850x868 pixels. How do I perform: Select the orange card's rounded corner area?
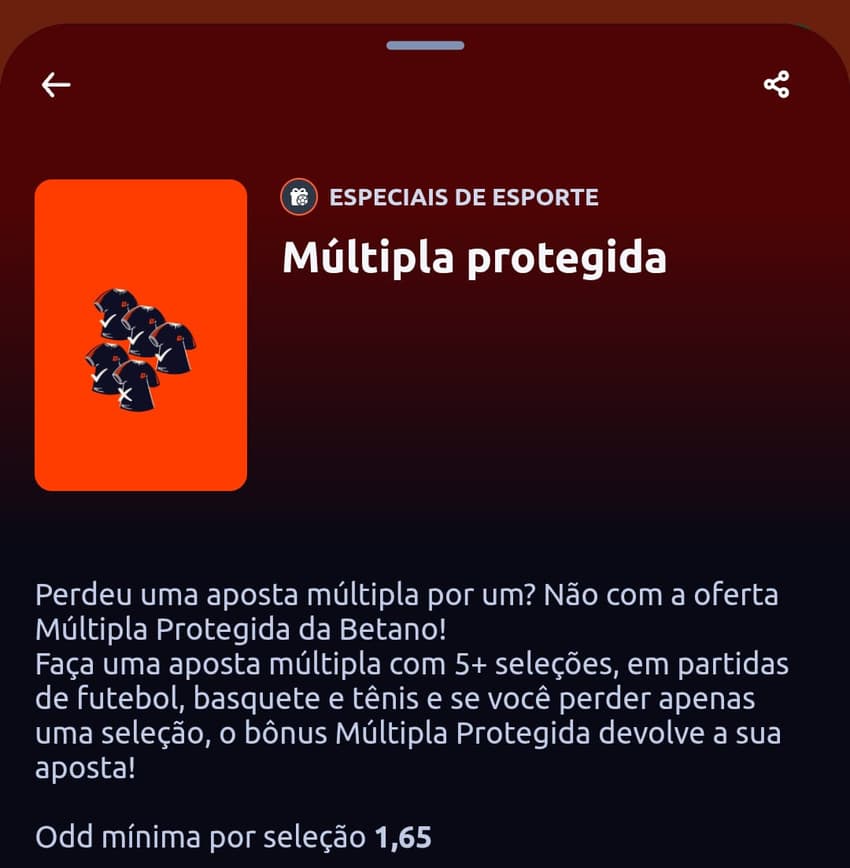coord(50,192)
